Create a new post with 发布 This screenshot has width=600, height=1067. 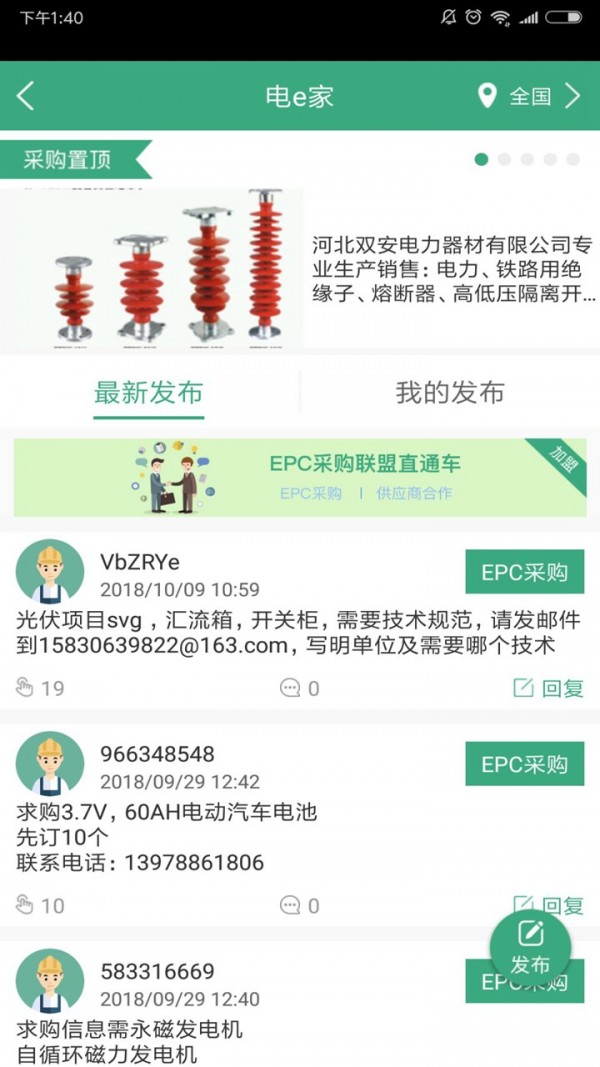point(530,946)
